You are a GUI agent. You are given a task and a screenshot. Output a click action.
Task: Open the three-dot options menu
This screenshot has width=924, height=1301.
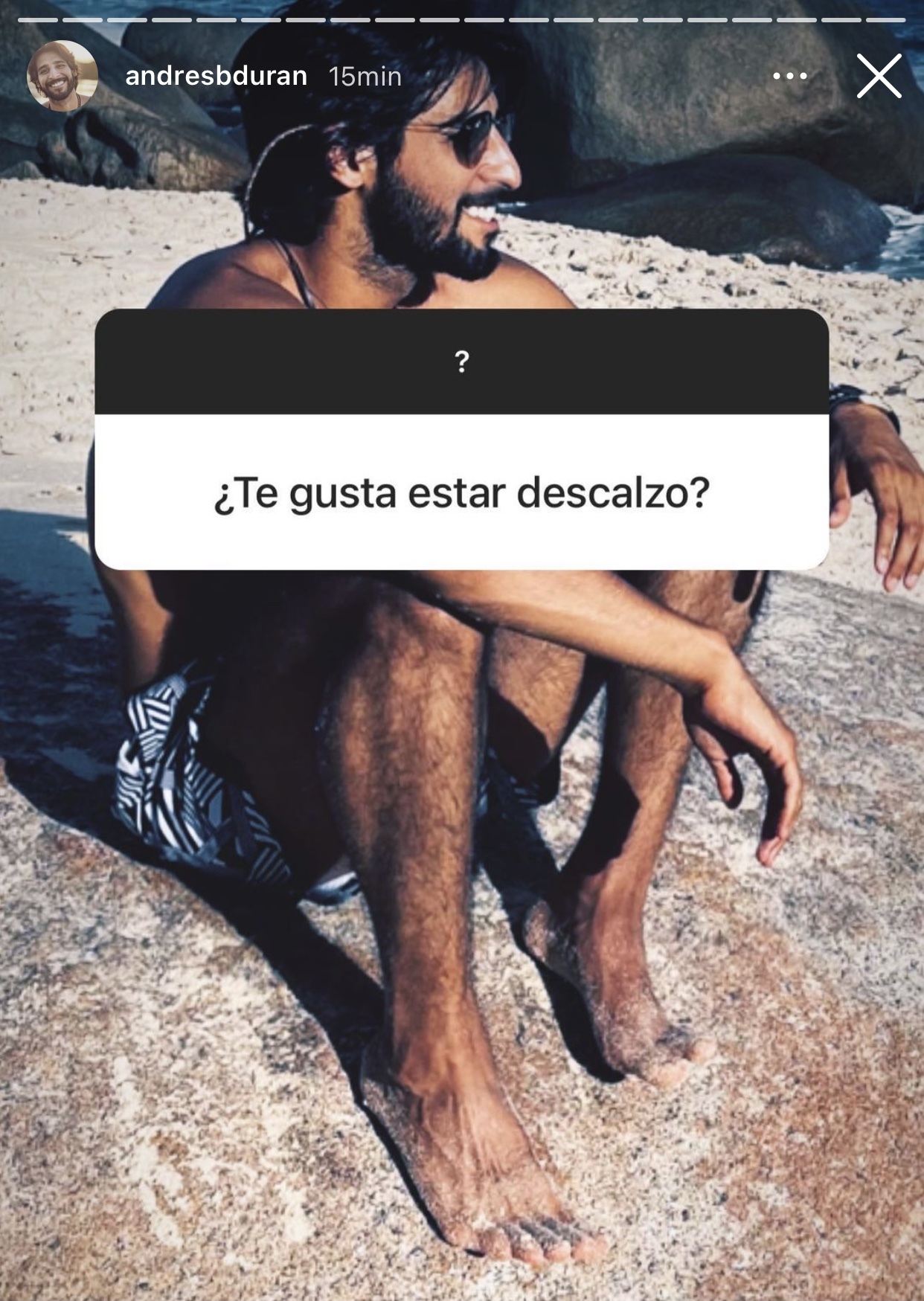789,76
